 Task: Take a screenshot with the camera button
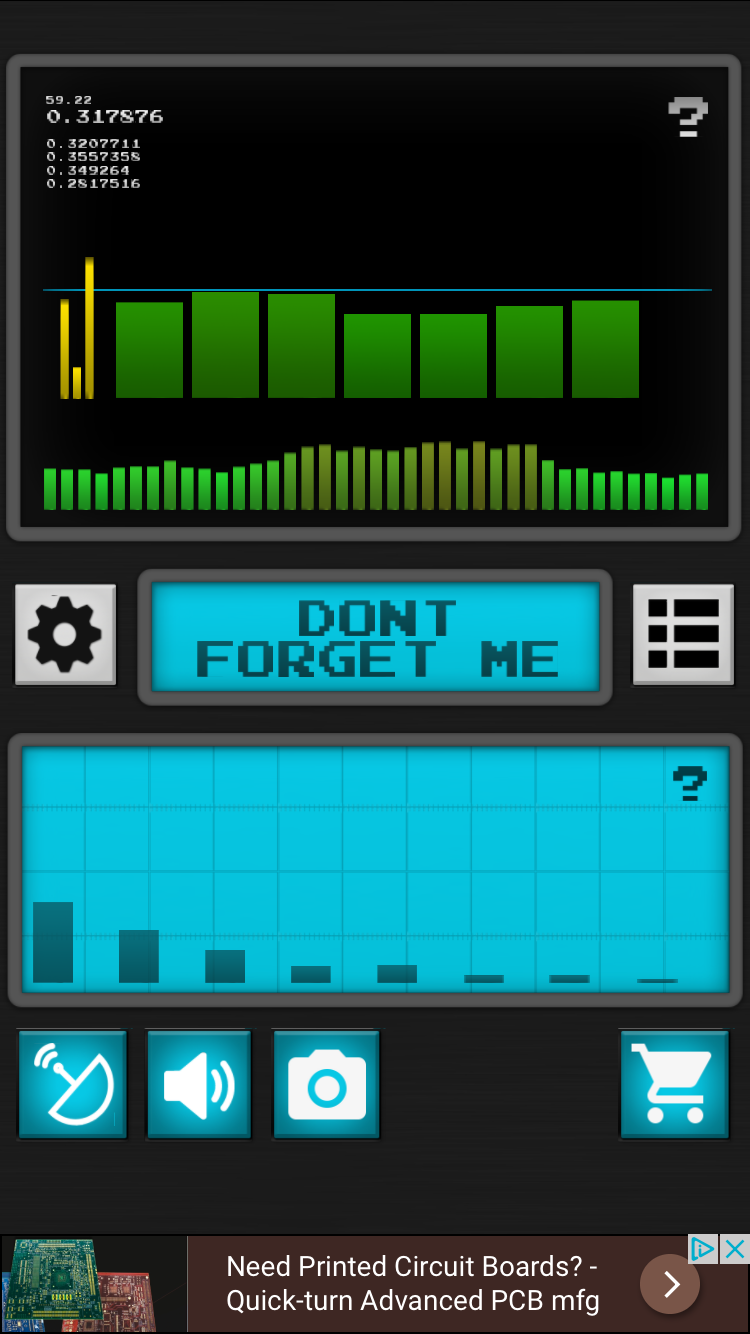tap(326, 1084)
